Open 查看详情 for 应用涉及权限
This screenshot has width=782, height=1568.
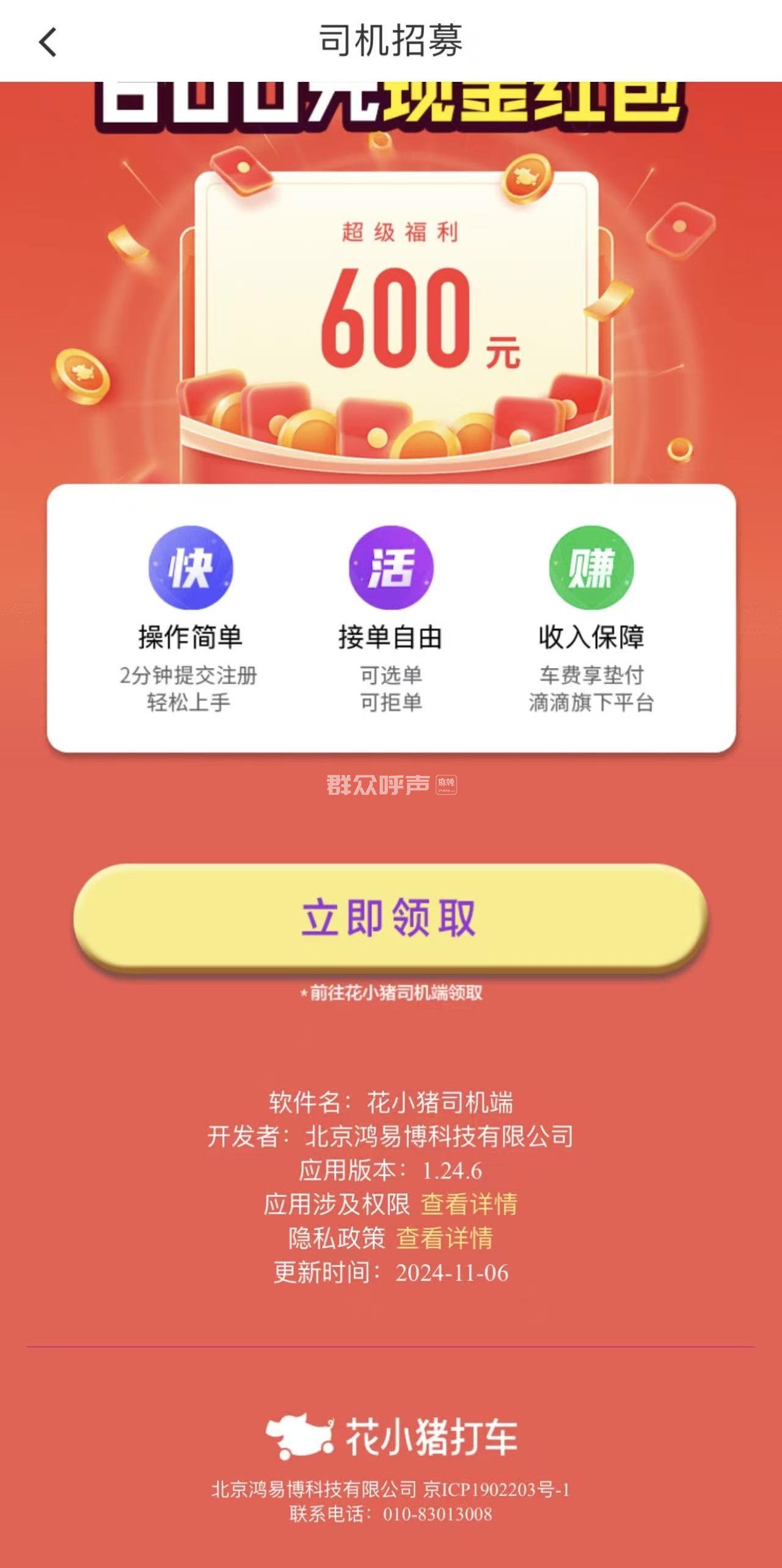coord(469,1204)
